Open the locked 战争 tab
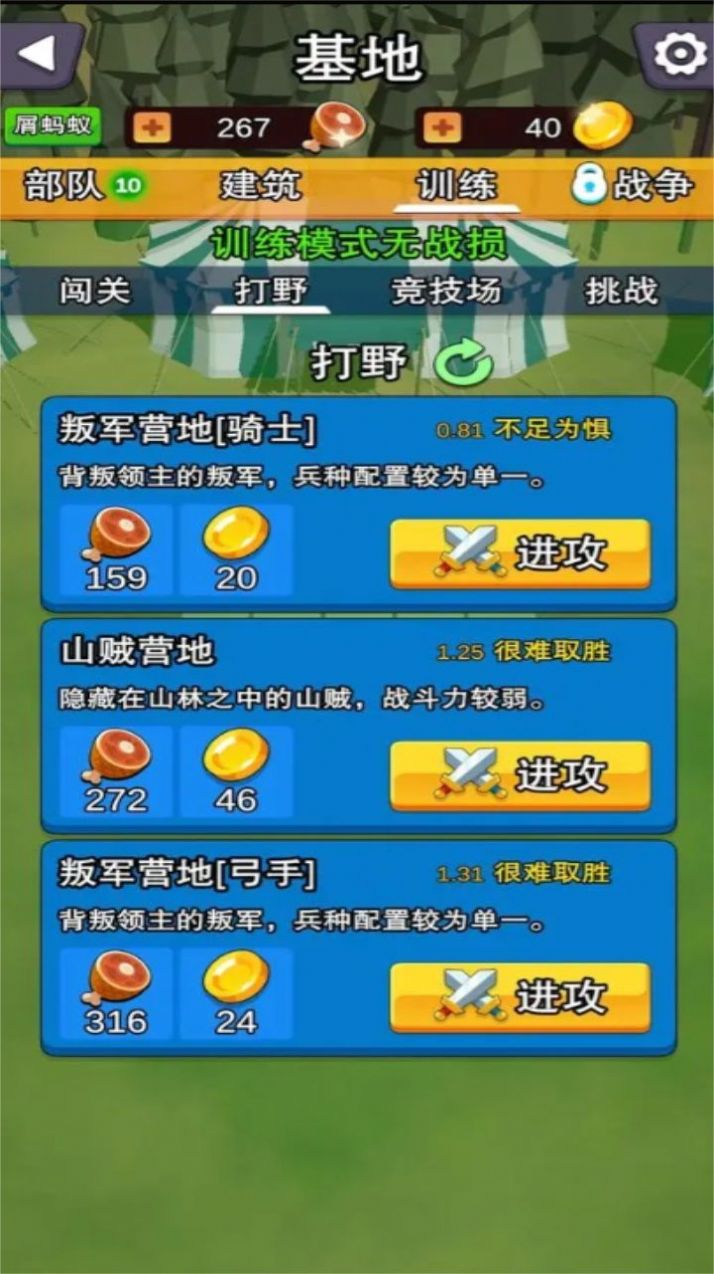The width and height of the screenshot is (714, 1274). (x=632, y=185)
